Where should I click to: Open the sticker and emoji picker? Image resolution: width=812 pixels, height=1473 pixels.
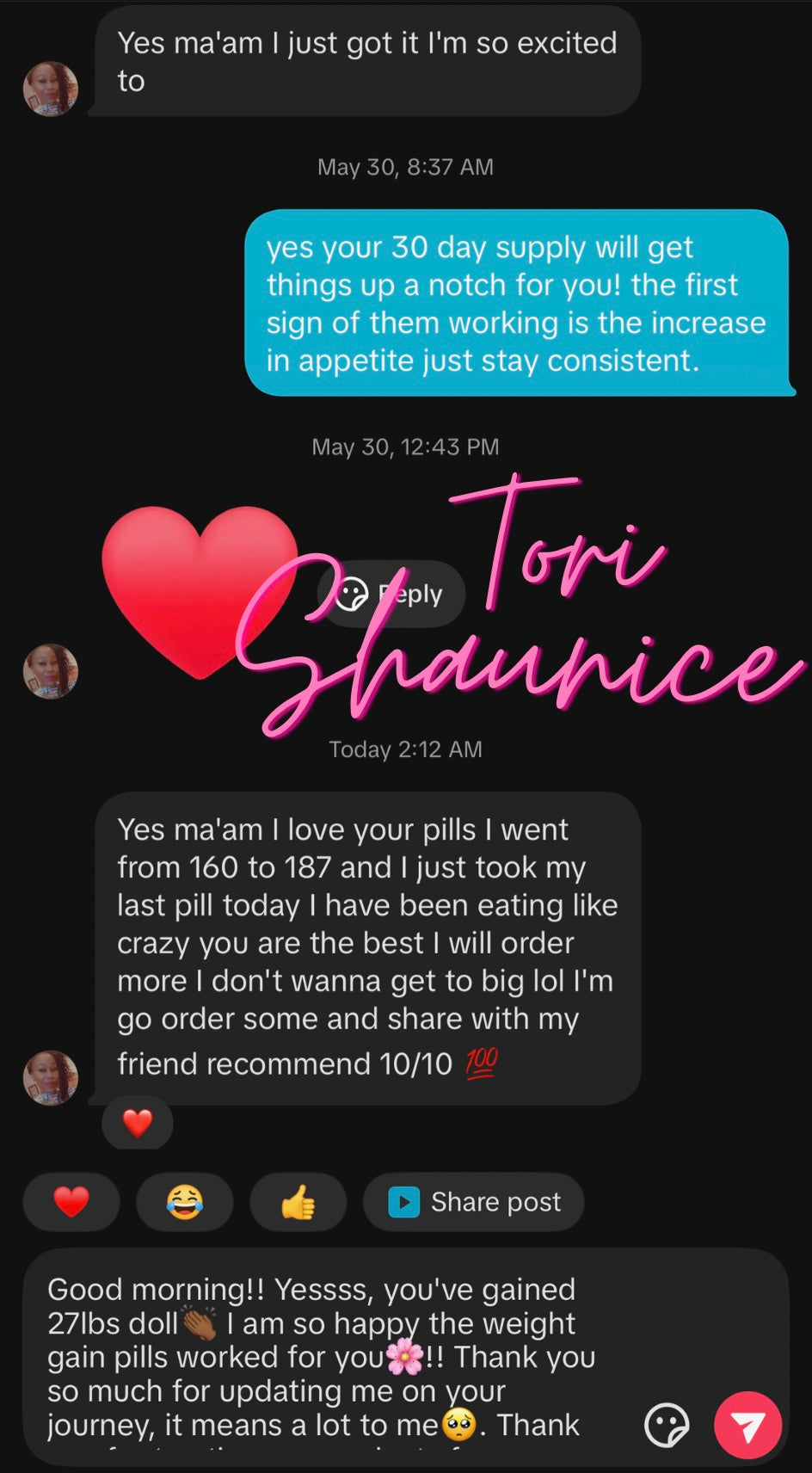point(667,1425)
